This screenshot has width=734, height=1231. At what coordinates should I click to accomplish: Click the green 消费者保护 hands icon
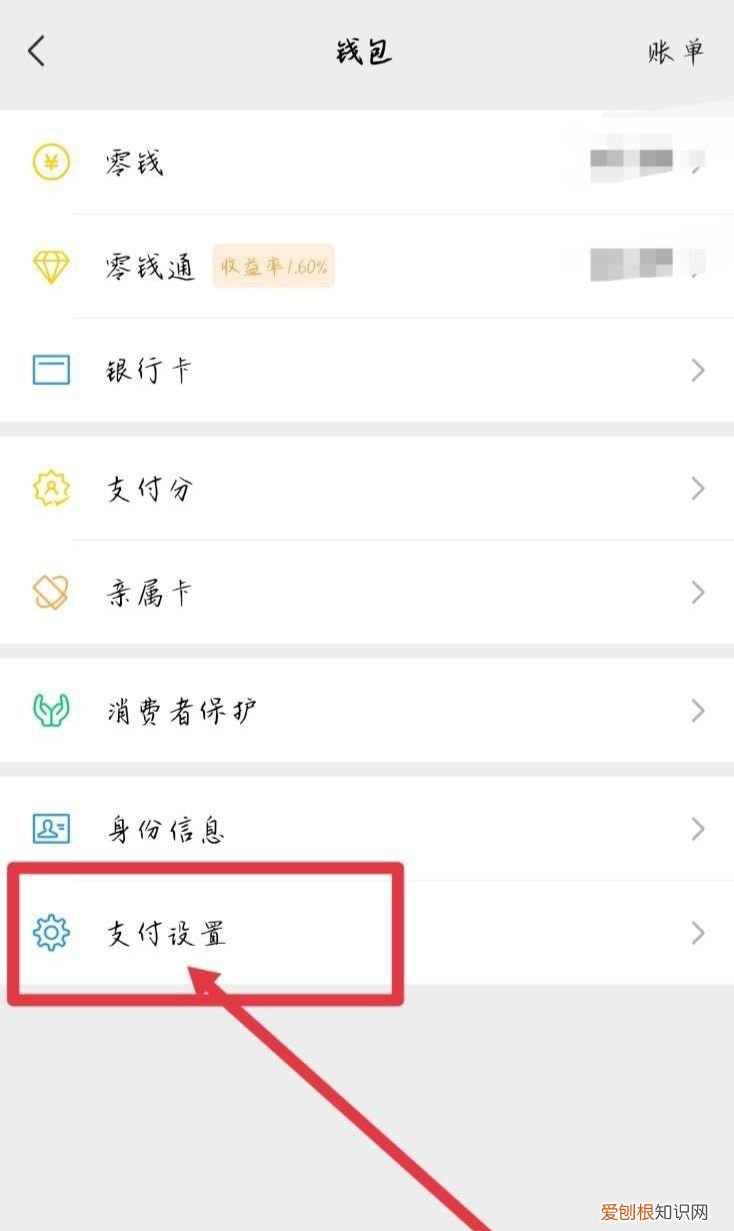[49, 711]
